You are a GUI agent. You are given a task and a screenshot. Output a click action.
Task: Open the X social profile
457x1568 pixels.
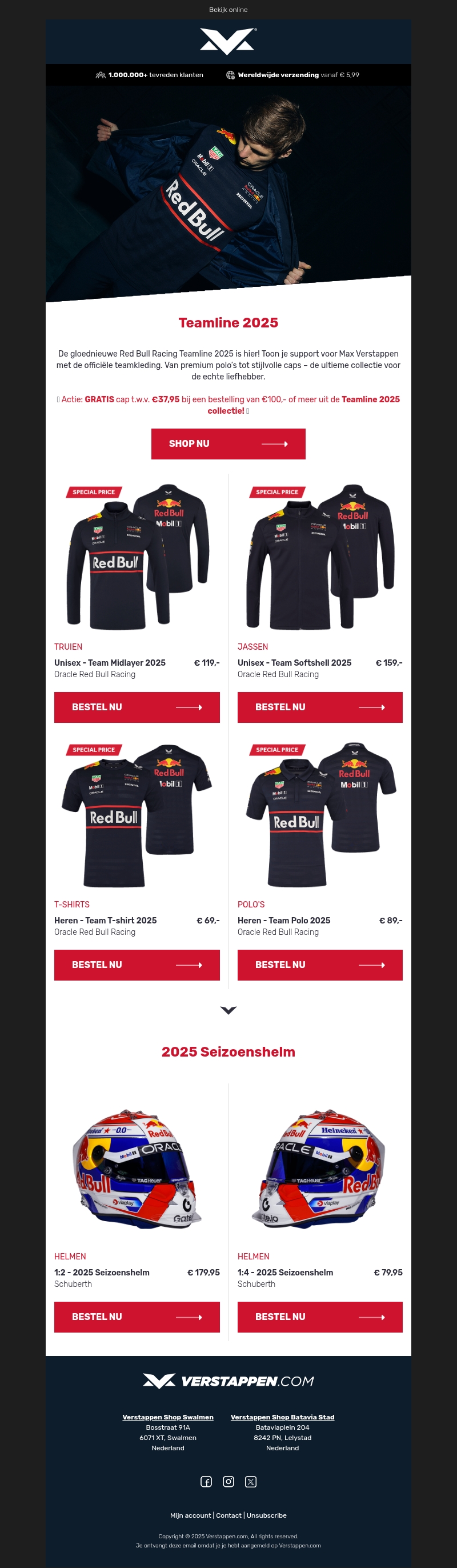[251, 1482]
